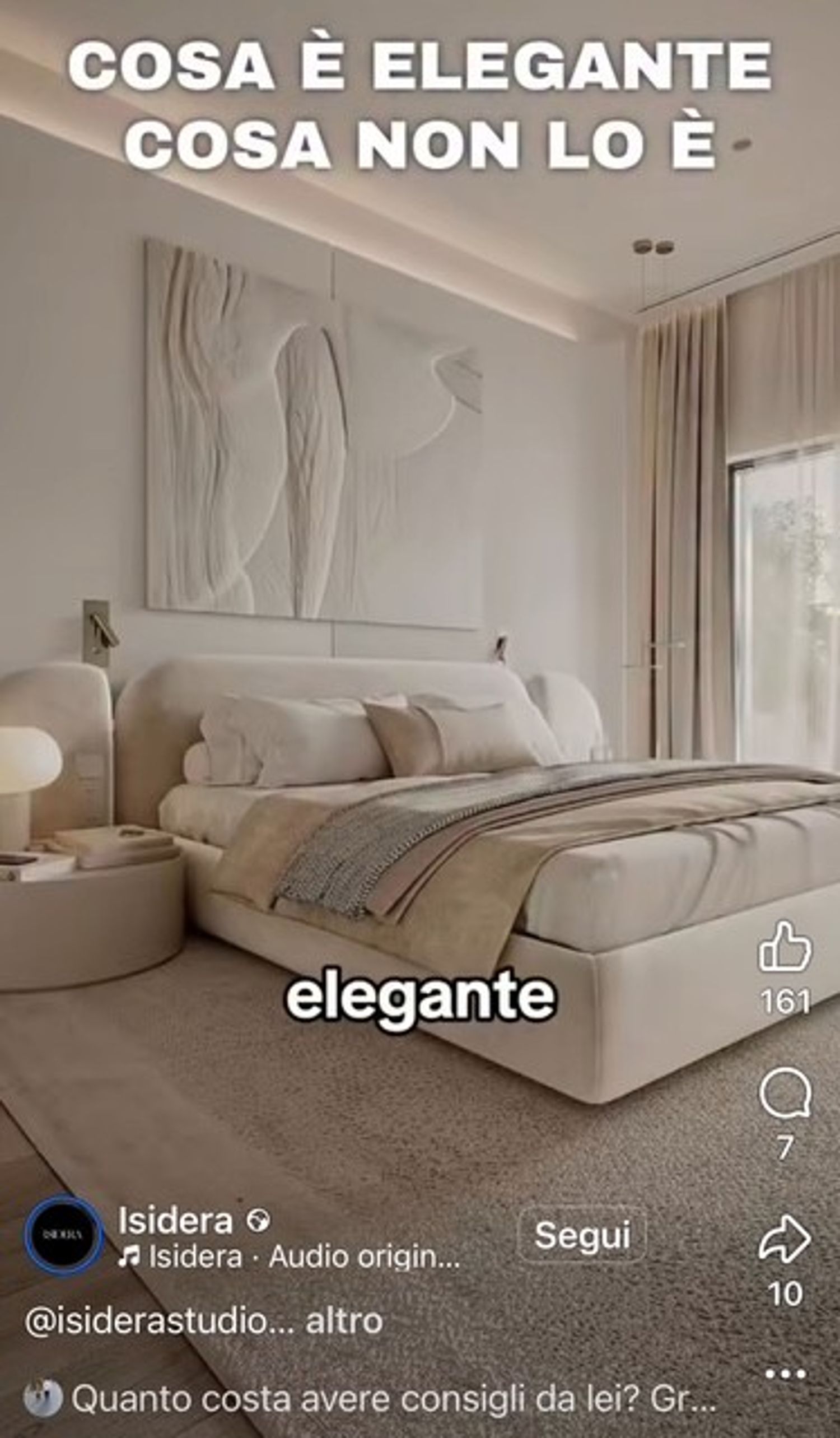Open the Isidera profile name
The image size is (840, 1438).
pyautogui.click(x=175, y=1221)
